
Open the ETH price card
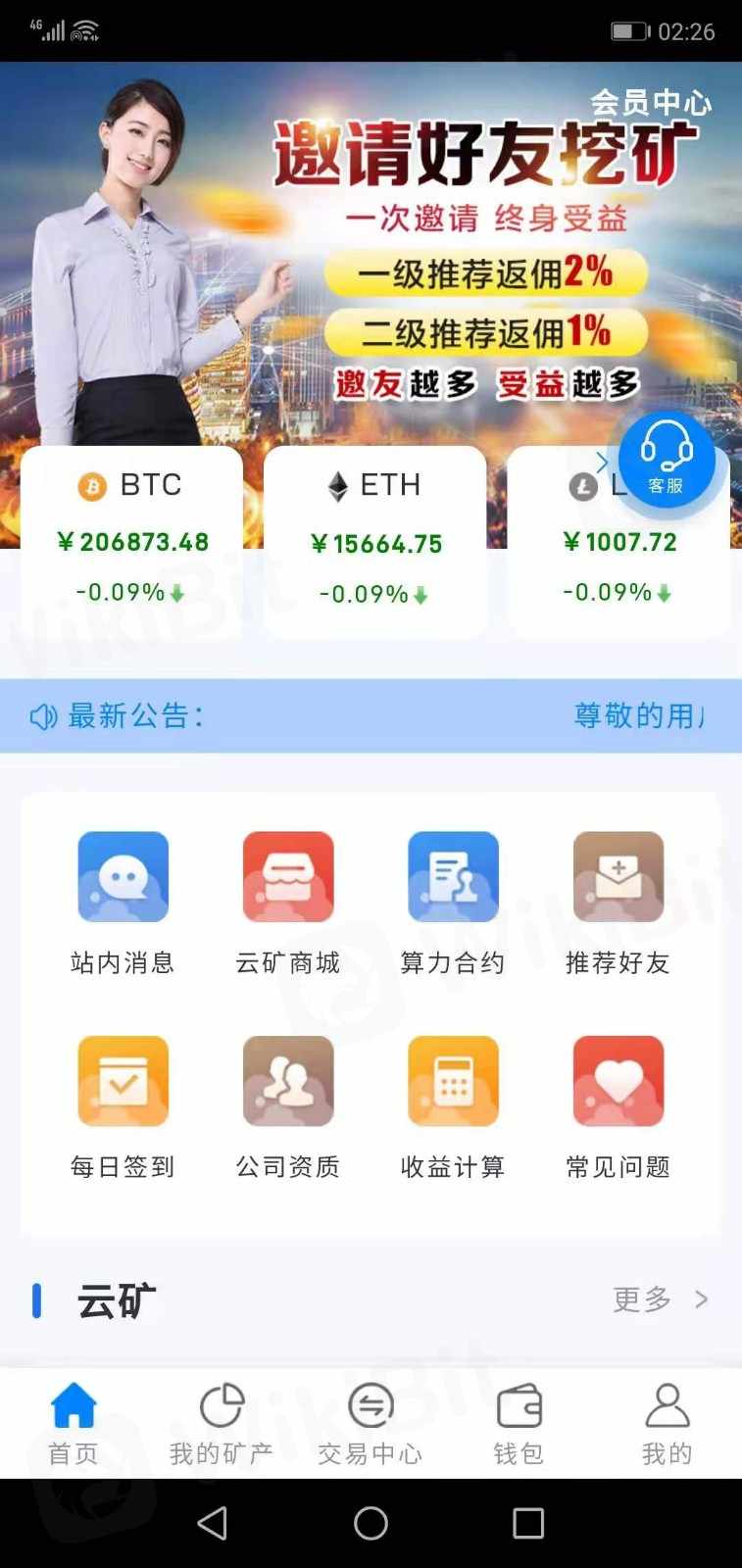pyautogui.click(x=374, y=541)
